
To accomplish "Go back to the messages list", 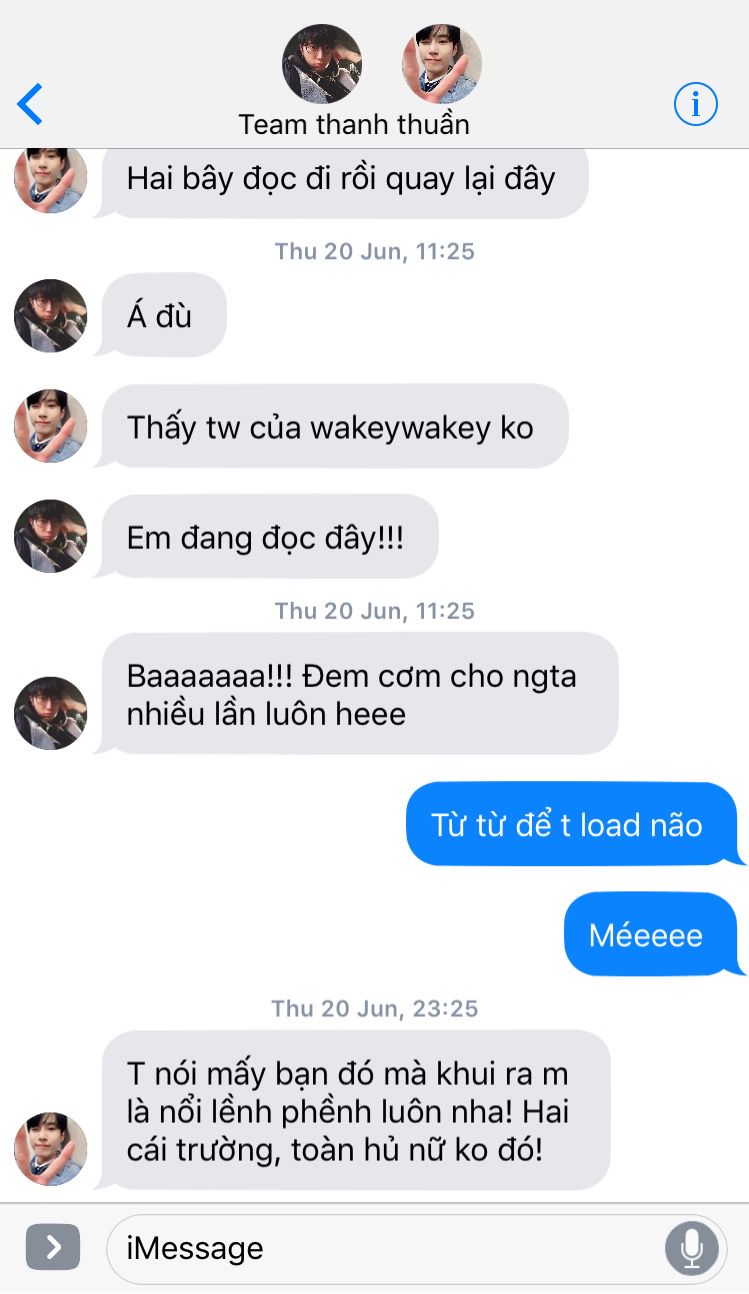I will pos(31,104).
